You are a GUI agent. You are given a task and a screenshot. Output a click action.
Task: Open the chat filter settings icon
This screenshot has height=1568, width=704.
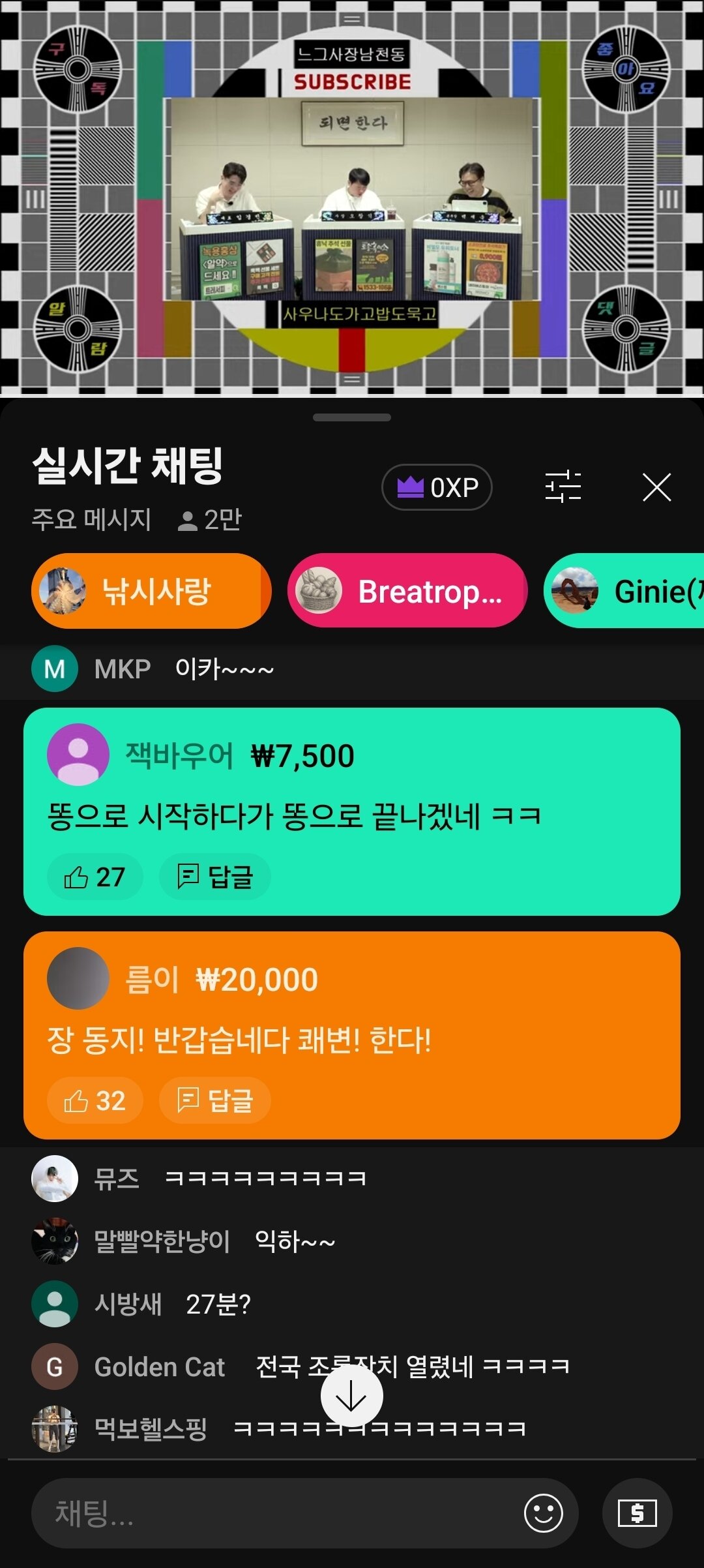(563, 487)
